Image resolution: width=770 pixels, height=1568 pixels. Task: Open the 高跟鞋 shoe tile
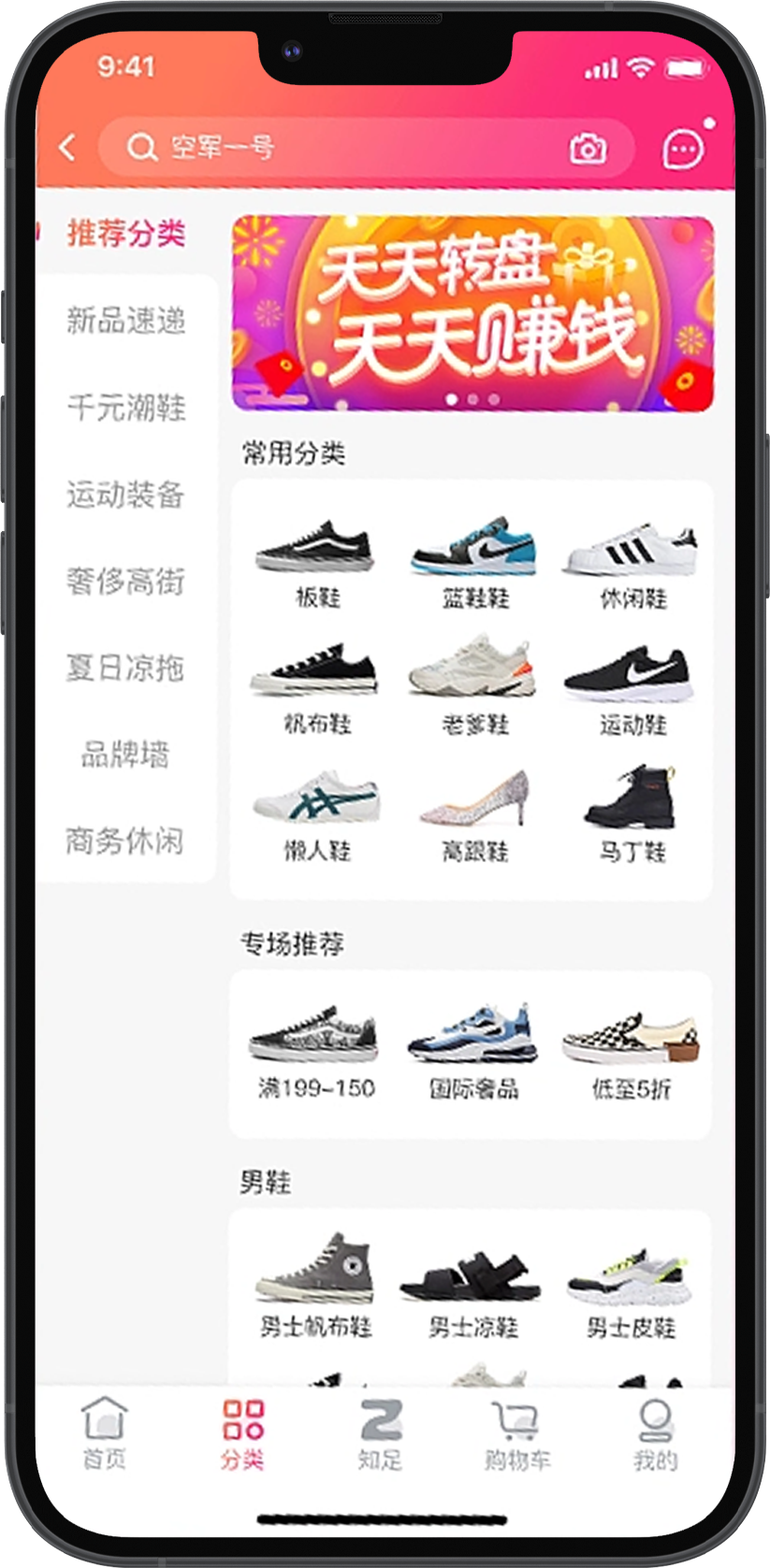click(473, 813)
